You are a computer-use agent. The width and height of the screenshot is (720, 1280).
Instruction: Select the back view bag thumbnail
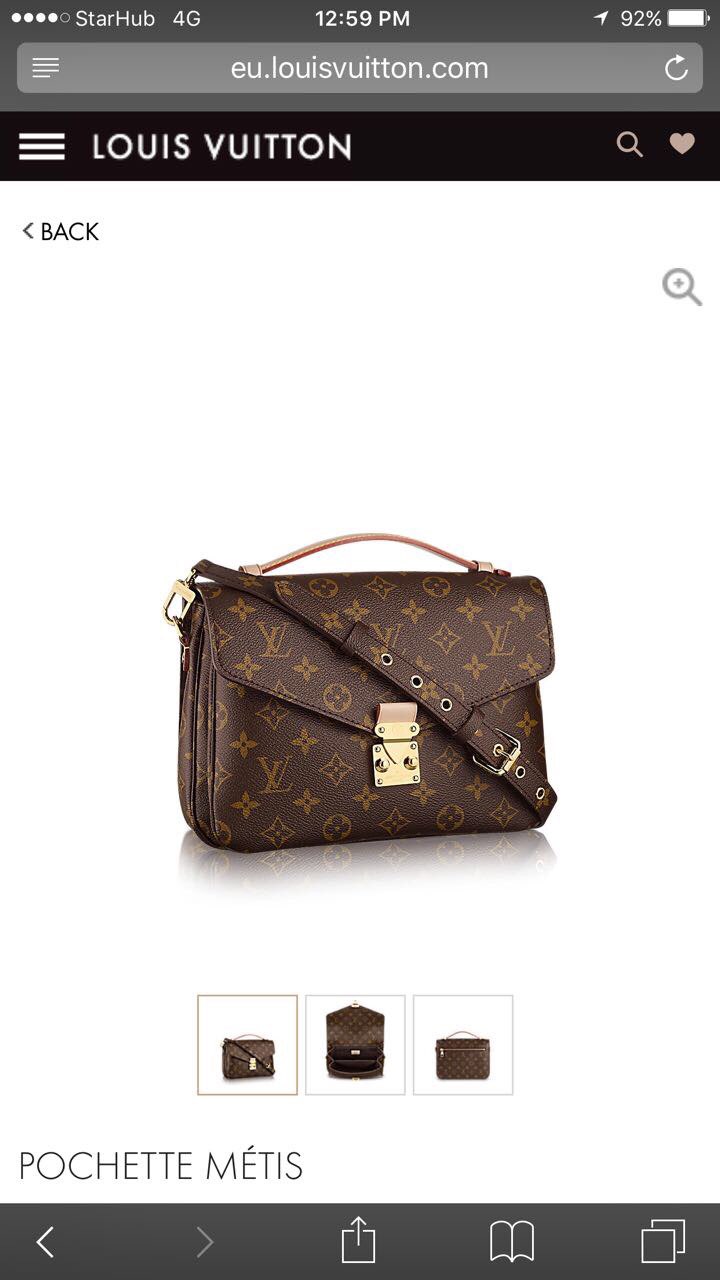tap(463, 1045)
